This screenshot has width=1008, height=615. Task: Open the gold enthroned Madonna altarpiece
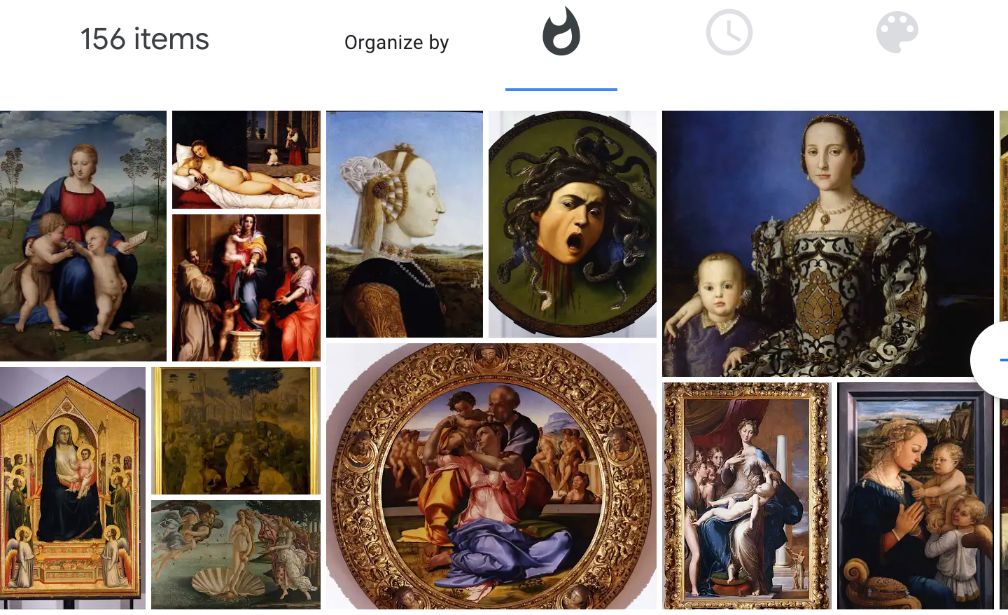pos(70,487)
